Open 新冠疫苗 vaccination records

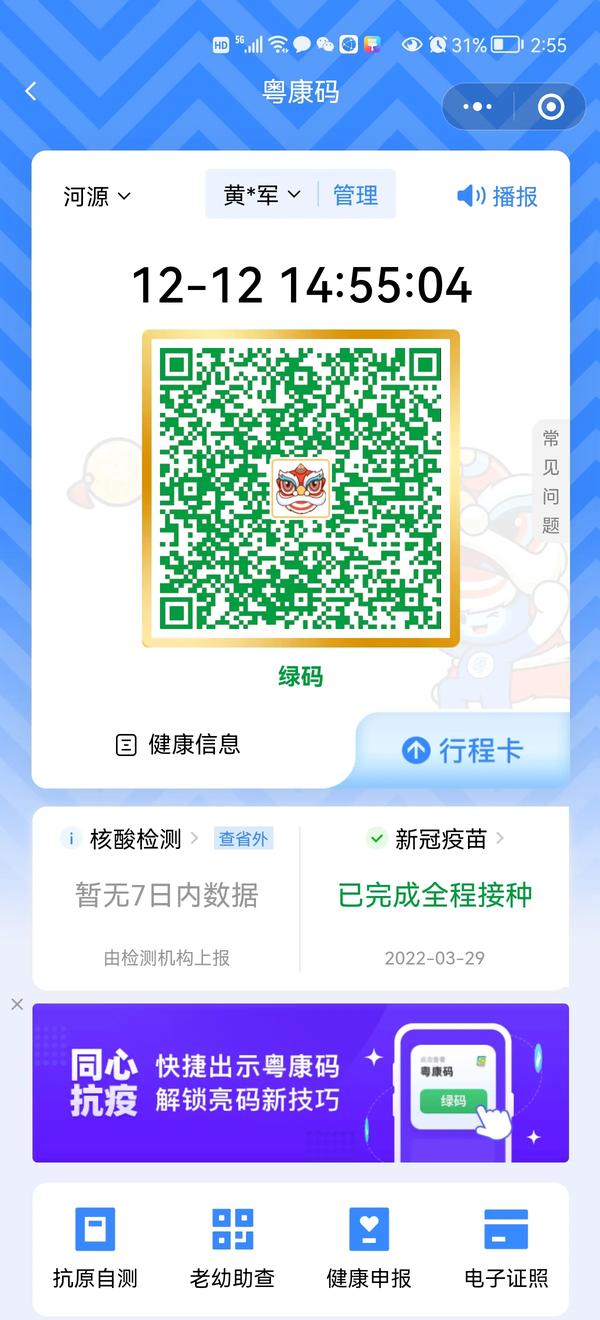pyautogui.click(x=440, y=839)
